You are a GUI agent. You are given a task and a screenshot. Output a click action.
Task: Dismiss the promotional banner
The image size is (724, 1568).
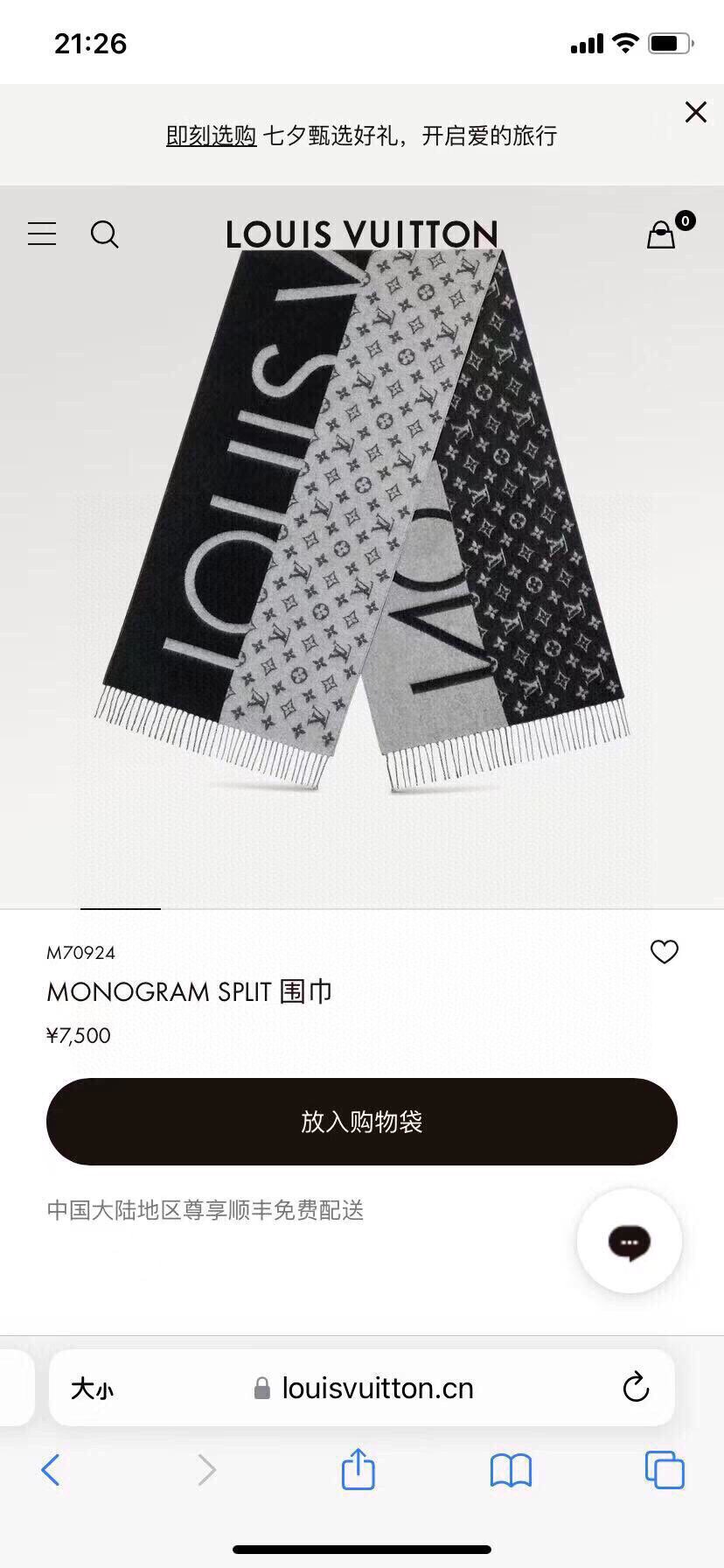[695, 112]
